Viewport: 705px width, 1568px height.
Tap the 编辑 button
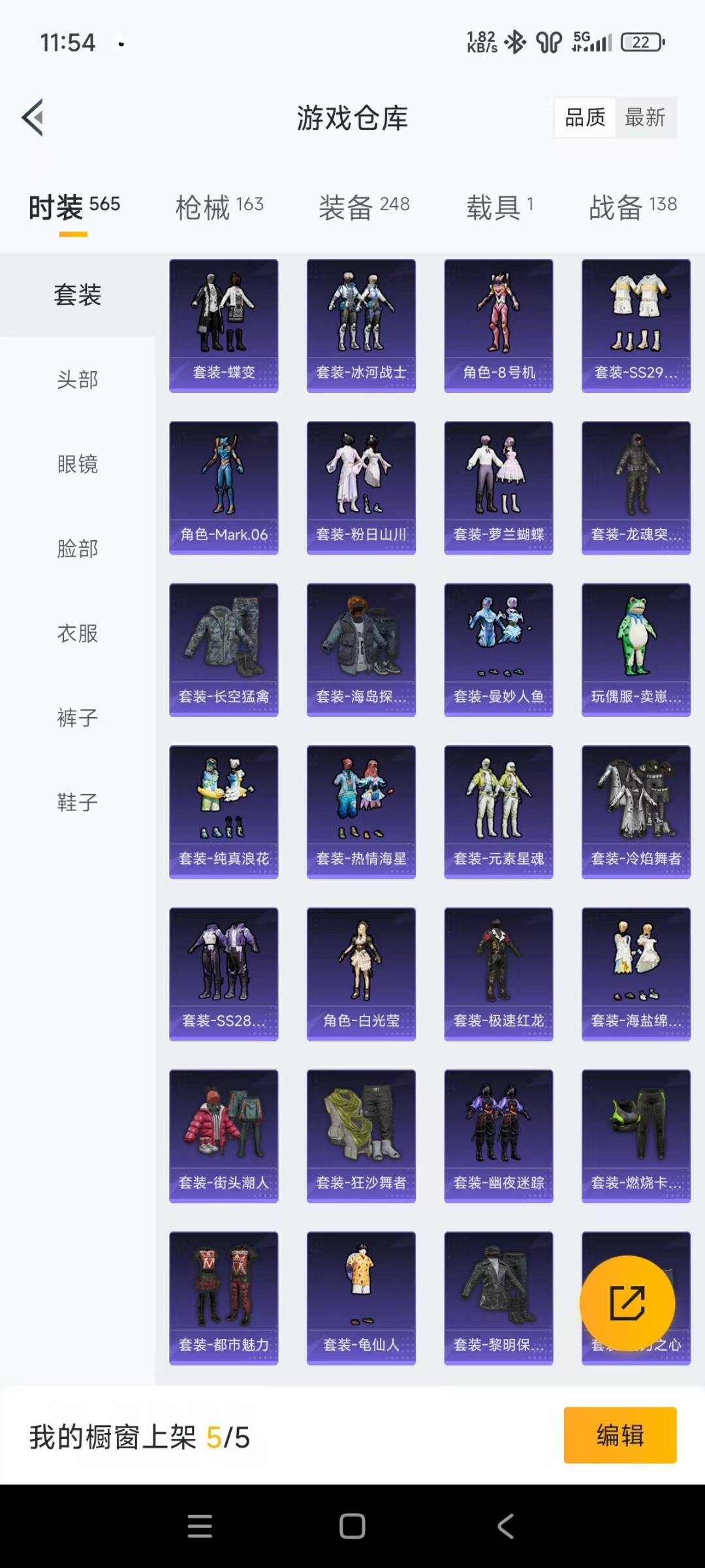click(x=620, y=1435)
